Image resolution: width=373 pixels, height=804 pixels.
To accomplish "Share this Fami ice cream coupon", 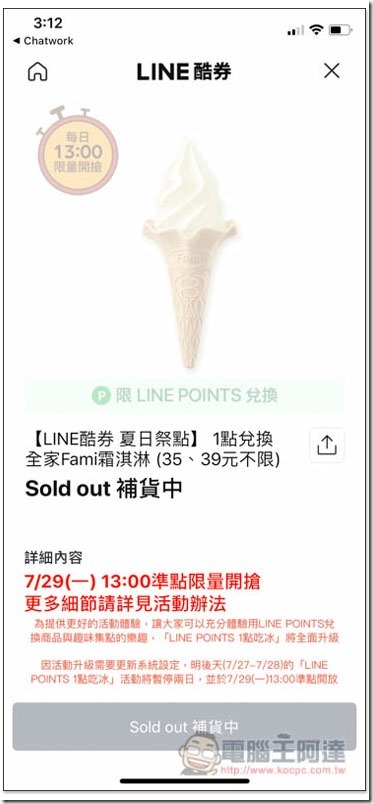I will pos(326,446).
